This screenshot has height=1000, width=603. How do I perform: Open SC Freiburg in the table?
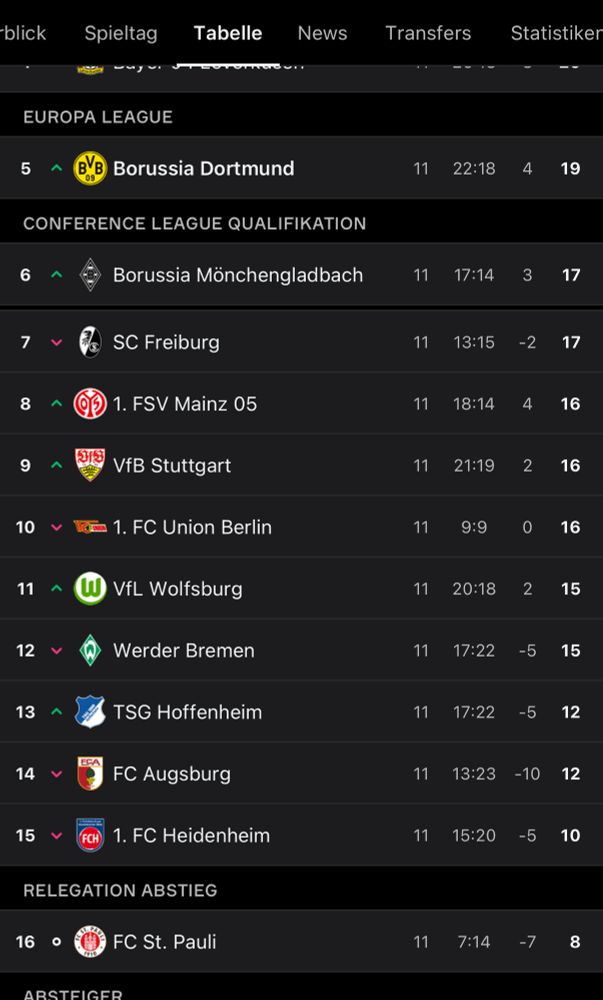[166, 342]
